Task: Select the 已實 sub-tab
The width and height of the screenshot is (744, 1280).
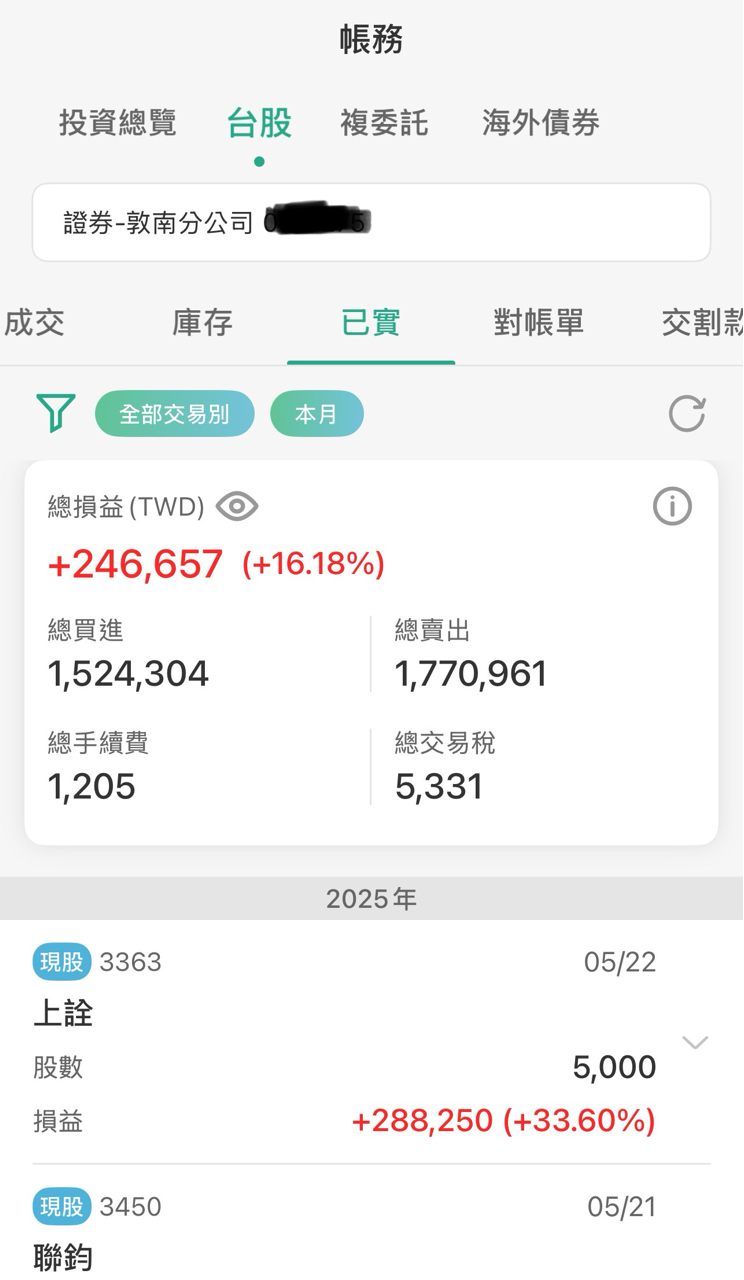Action: pyautogui.click(x=371, y=323)
